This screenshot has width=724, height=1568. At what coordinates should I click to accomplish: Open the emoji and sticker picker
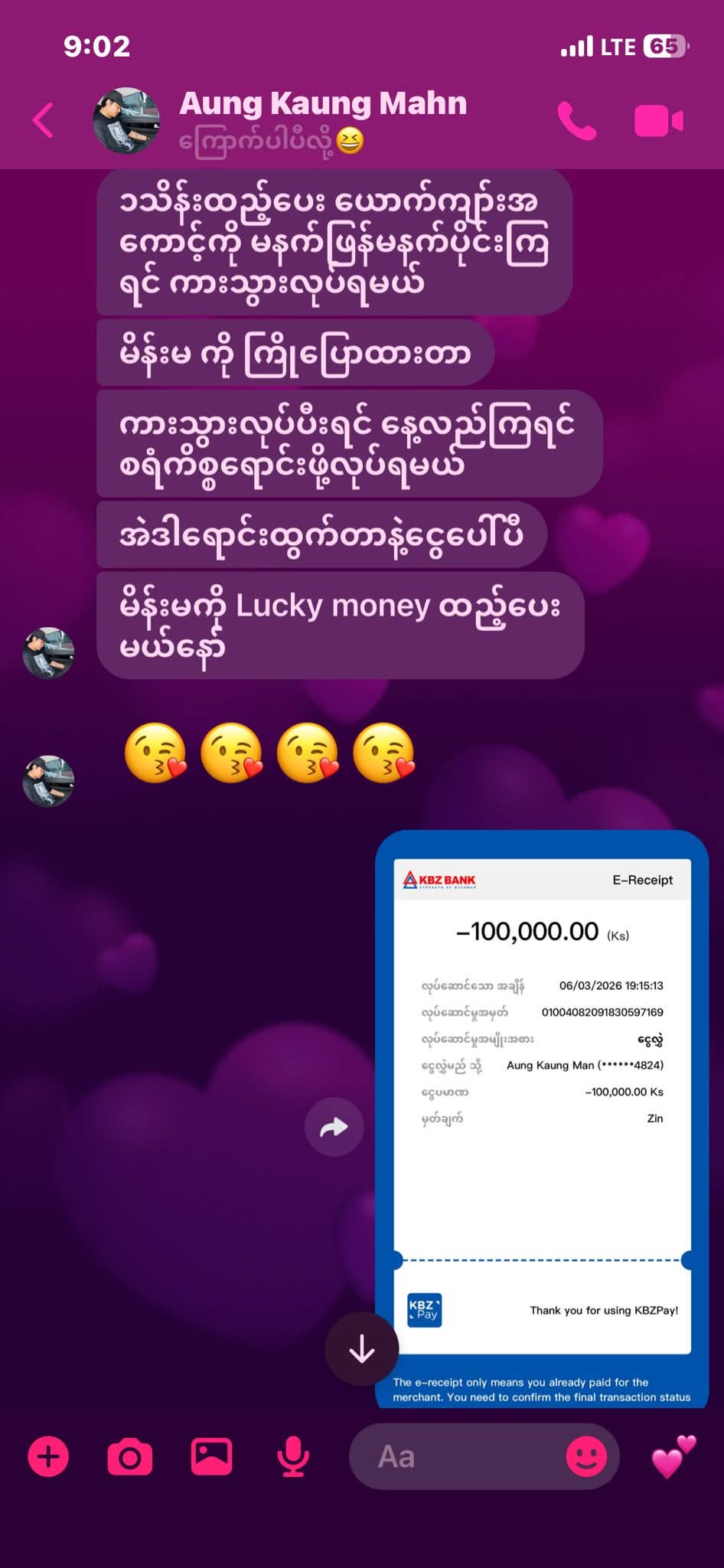pyautogui.click(x=586, y=1456)
